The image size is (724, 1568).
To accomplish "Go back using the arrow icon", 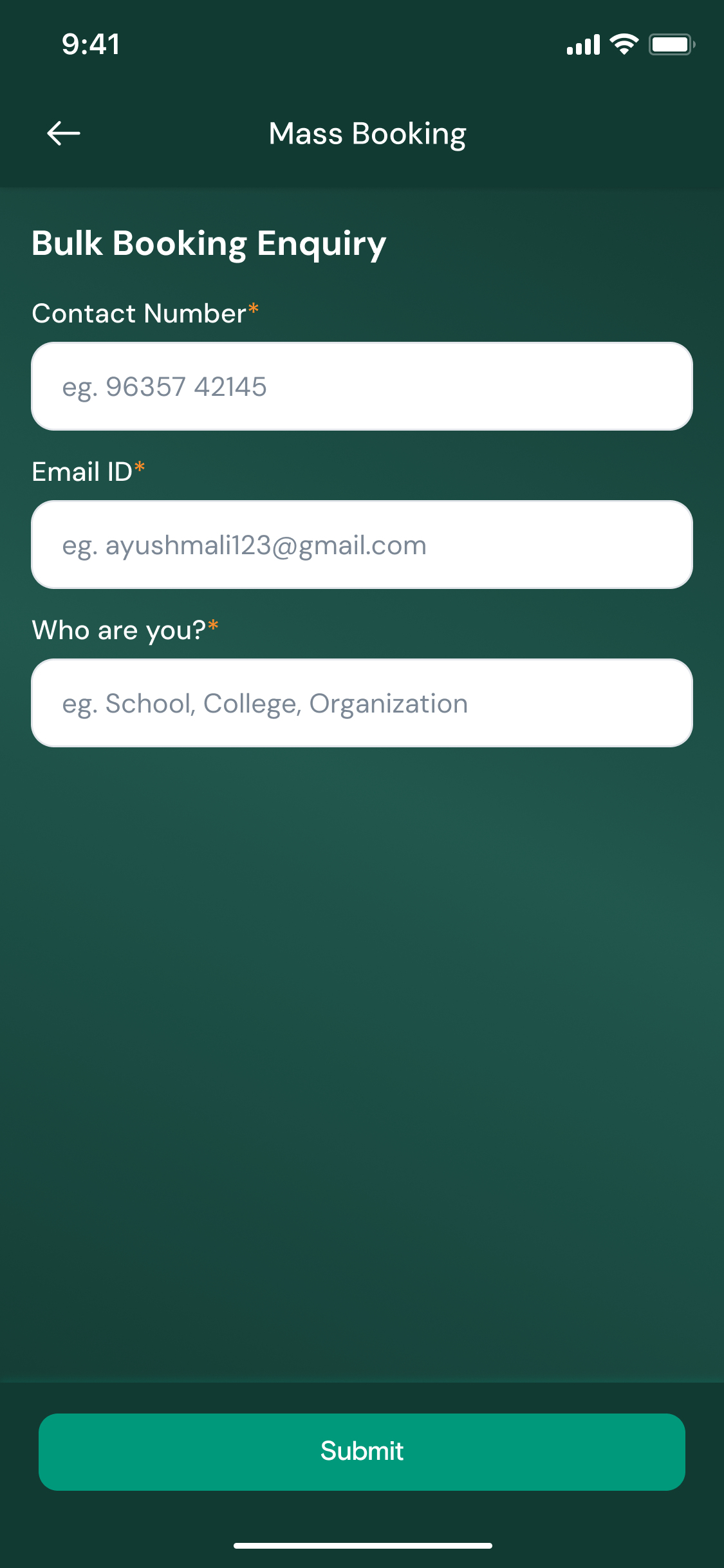I will click(x=63, y=134).
